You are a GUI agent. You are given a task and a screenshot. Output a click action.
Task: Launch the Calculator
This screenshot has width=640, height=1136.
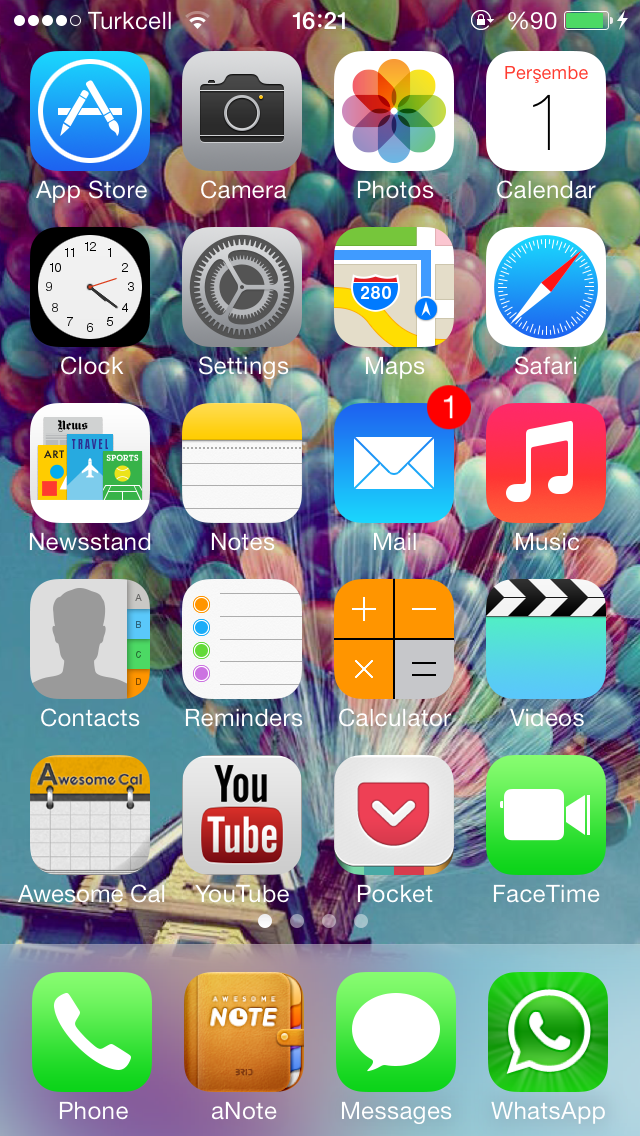pyautogui.click(x=394, y=639)
